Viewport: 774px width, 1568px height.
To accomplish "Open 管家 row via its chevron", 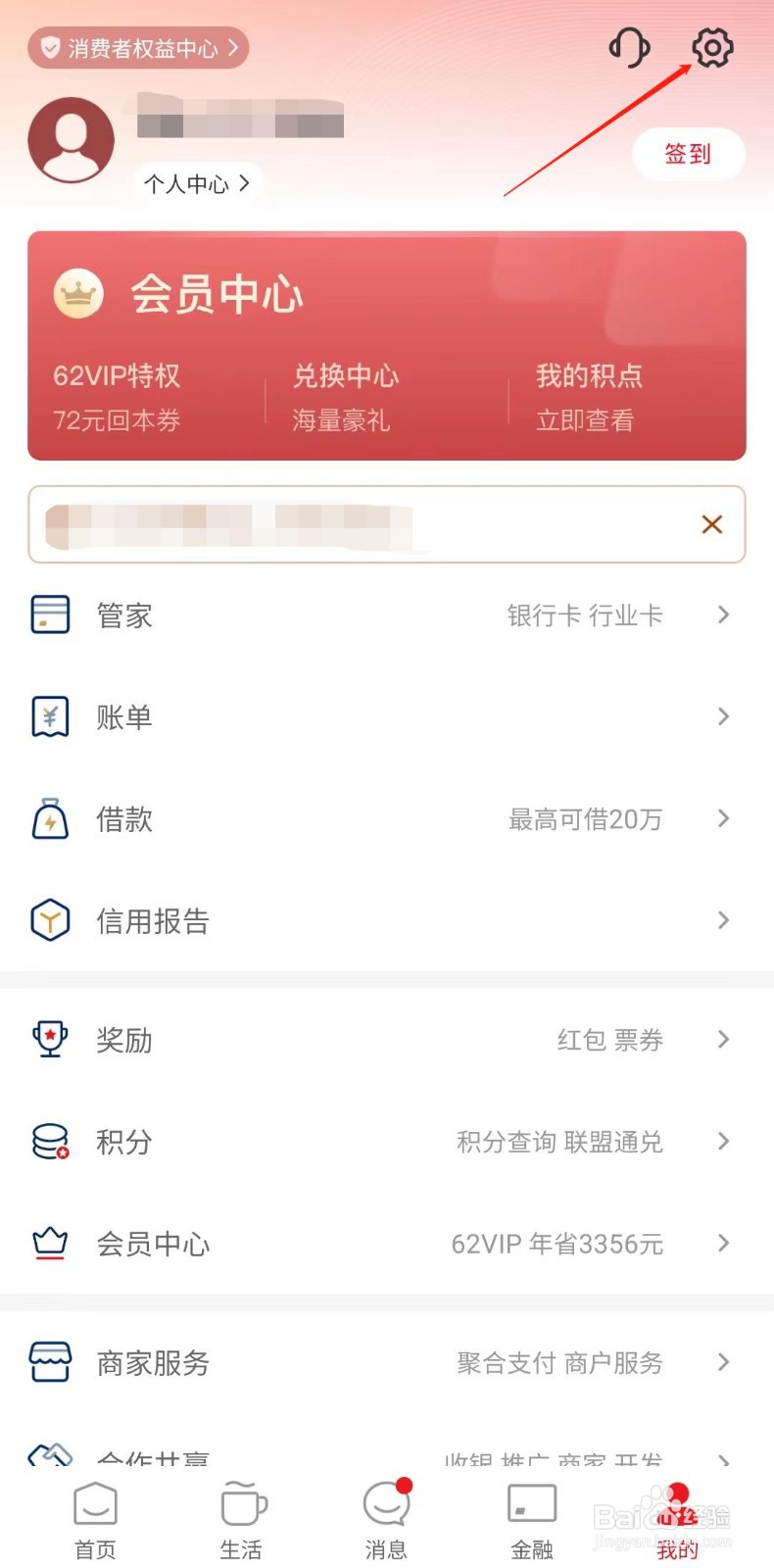I will click(x=724, y=614).
